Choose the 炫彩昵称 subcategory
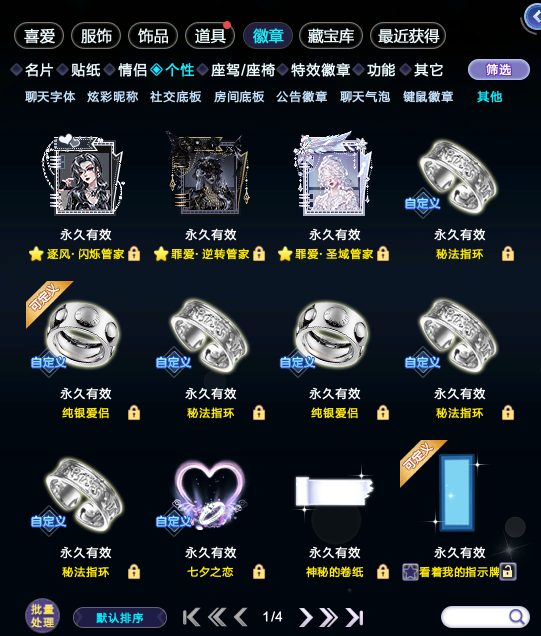The height and width of the screenshot is (636, 541). pyautogui.click(x=112, y=97)
